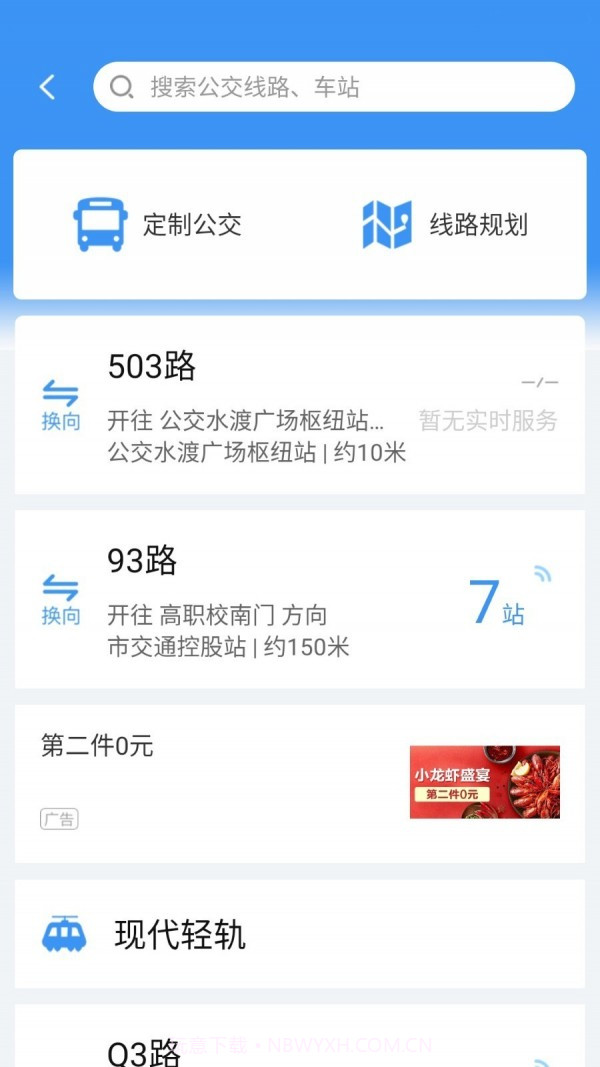Viewport: 600px width, 1067px height.
Task: View details of the 93路 bus route
Action: tap(300, 599)
